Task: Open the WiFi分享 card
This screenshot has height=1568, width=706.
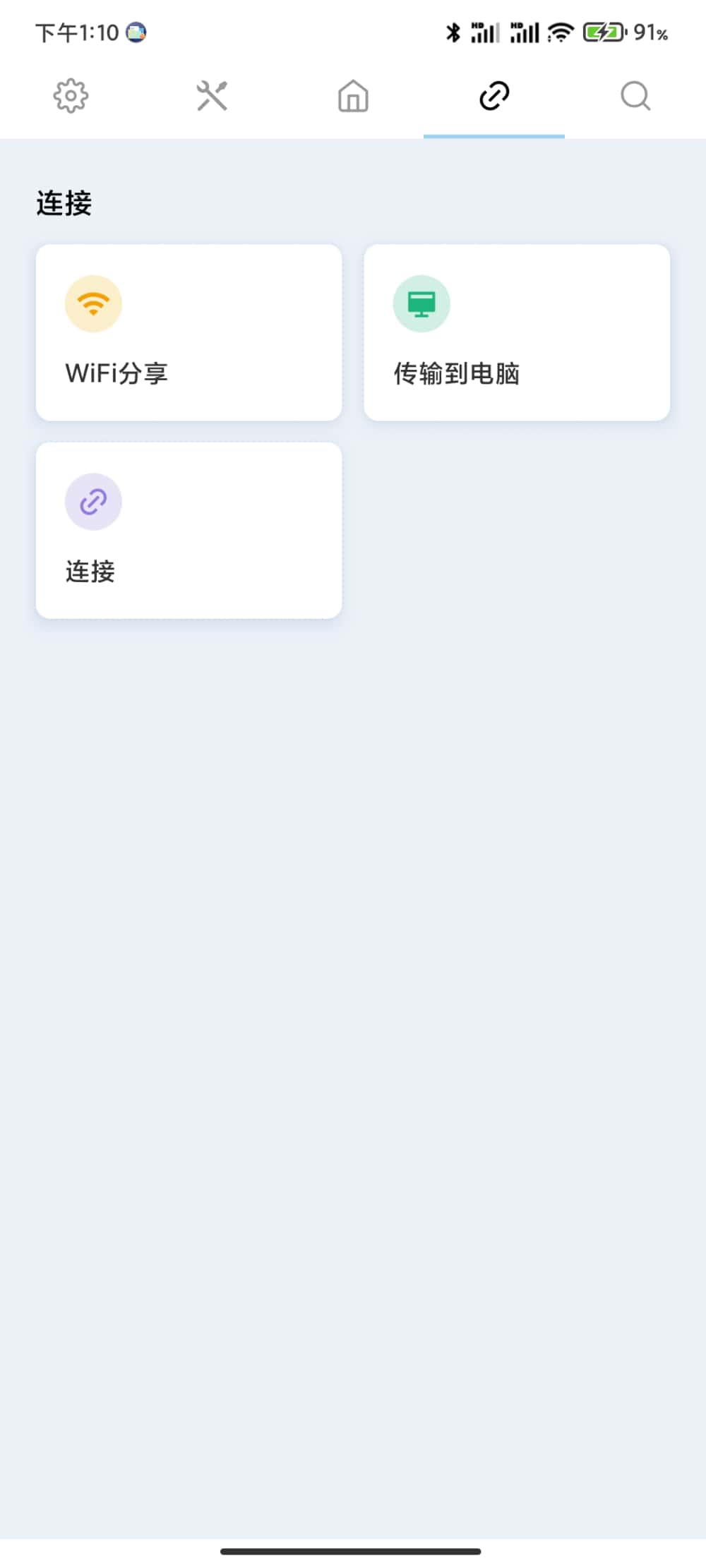Action: [189, 332]
